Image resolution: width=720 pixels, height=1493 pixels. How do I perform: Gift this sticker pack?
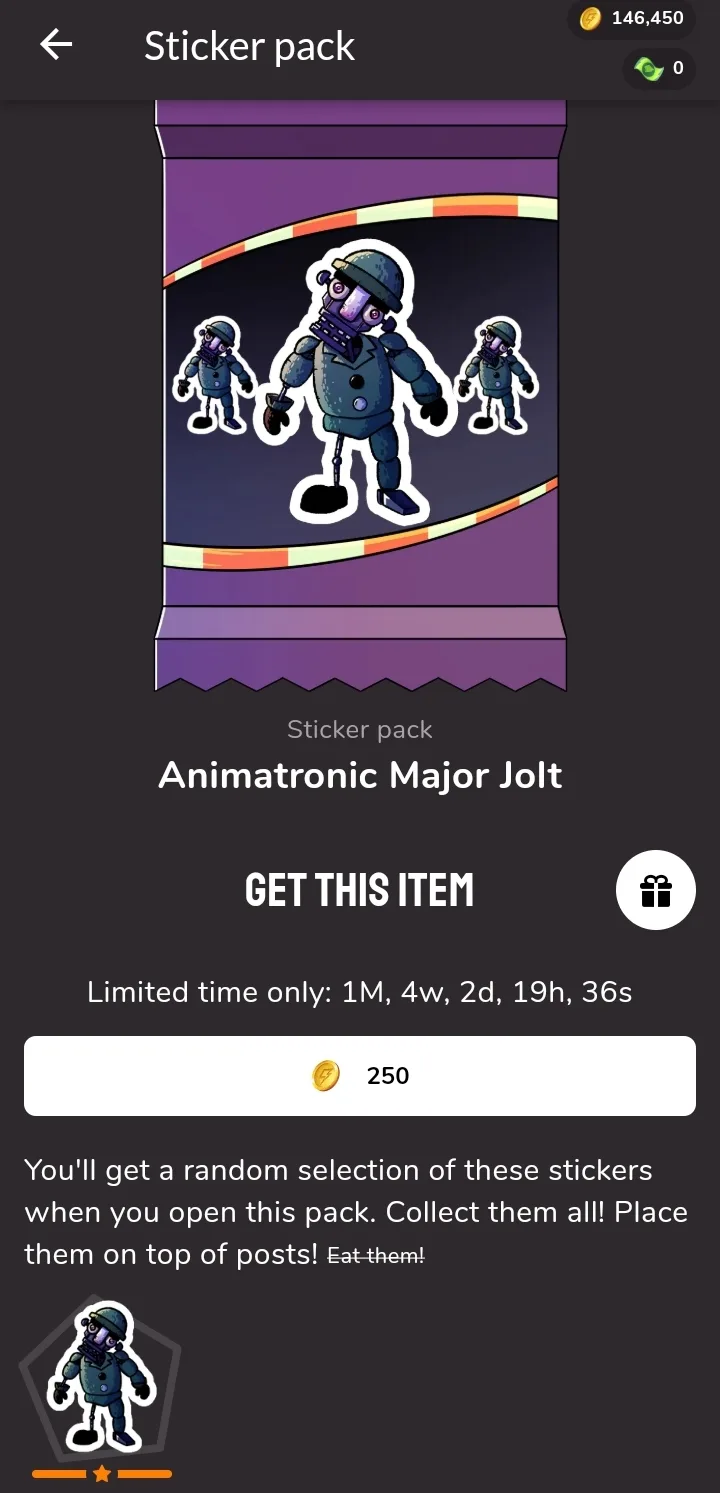tap(655, 890)
